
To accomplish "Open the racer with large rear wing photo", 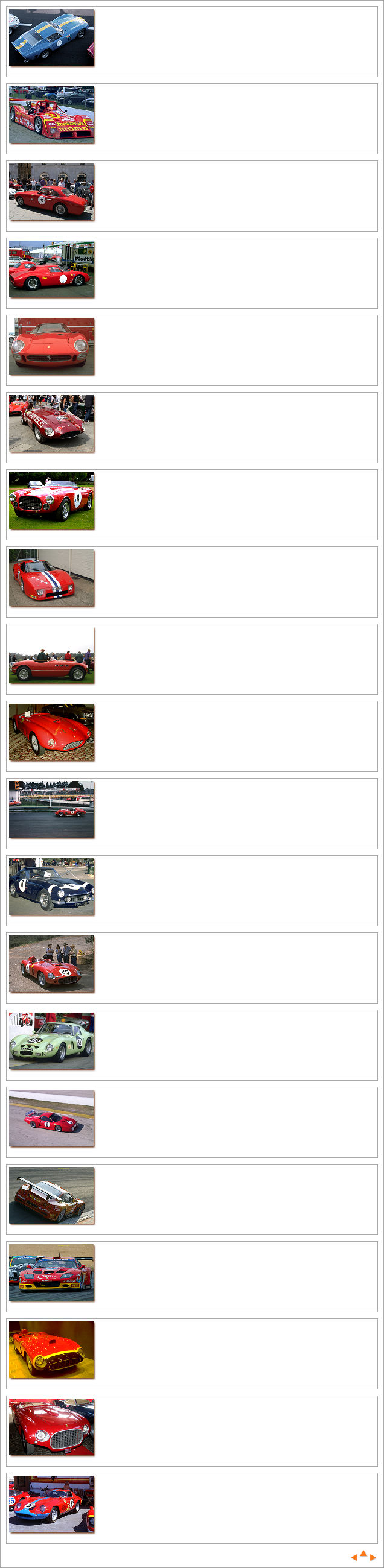I will point(52,1195).
